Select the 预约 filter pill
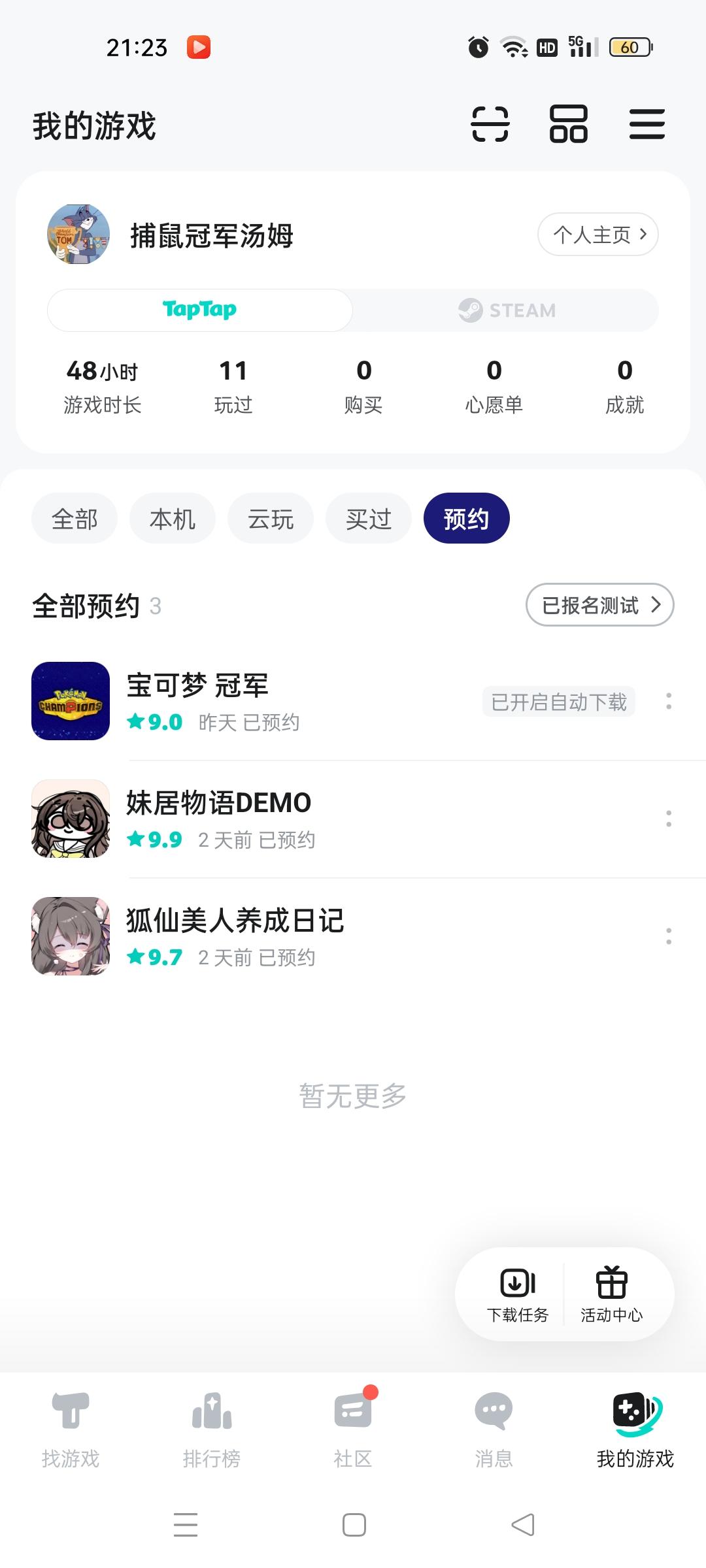 [466, 518]
